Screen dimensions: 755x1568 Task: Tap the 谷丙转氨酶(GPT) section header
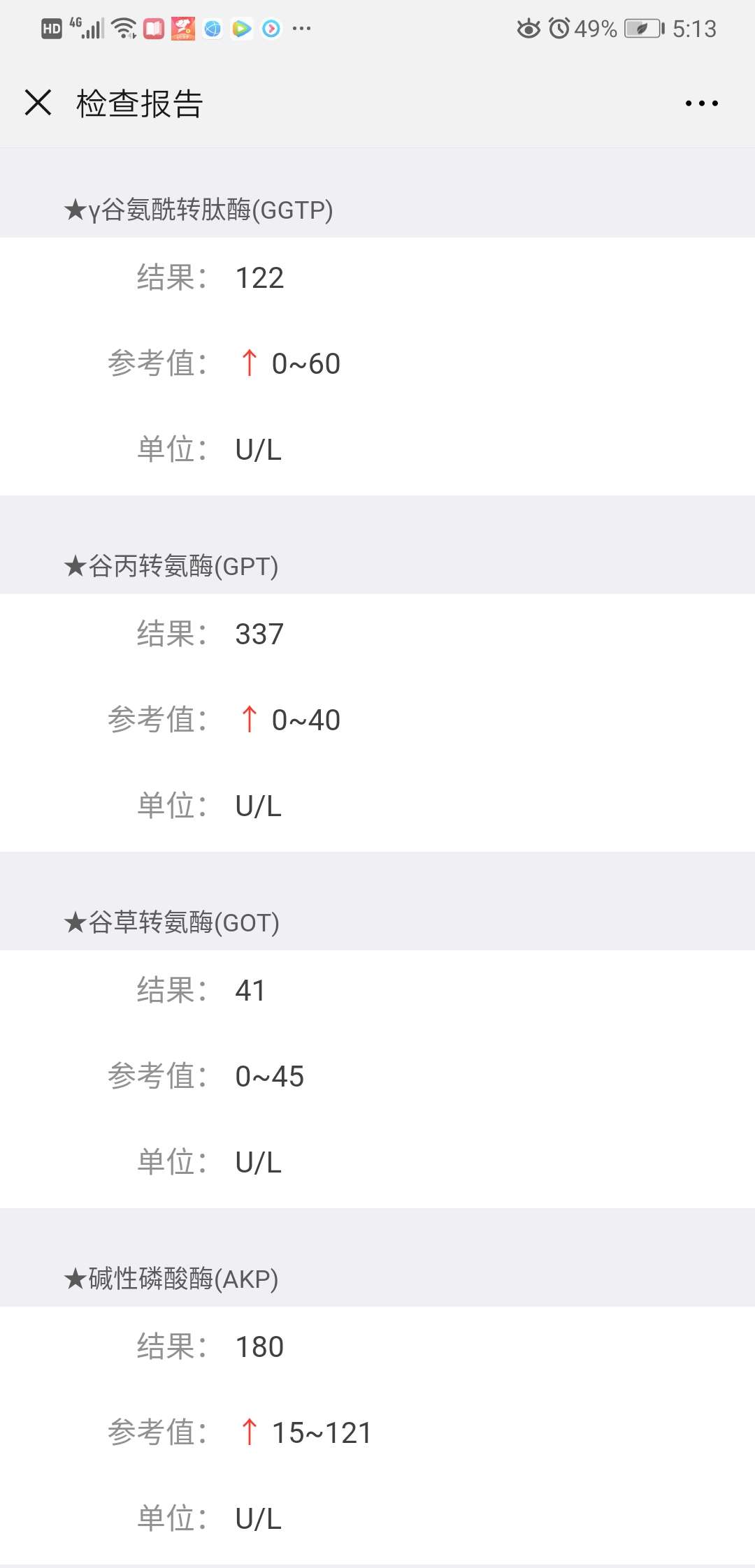coord(171,567)
